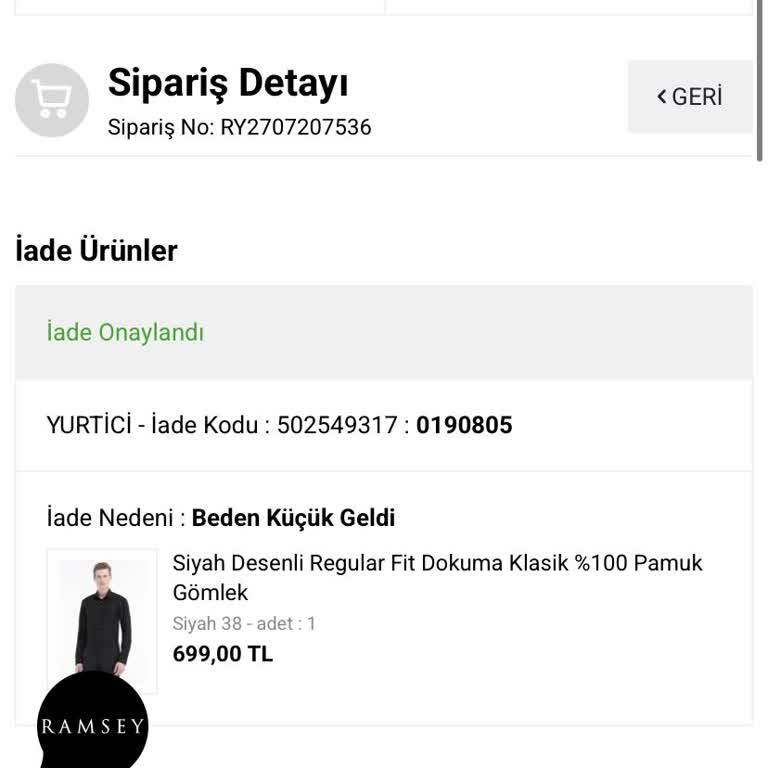Go back with the GERİ button

690,97
